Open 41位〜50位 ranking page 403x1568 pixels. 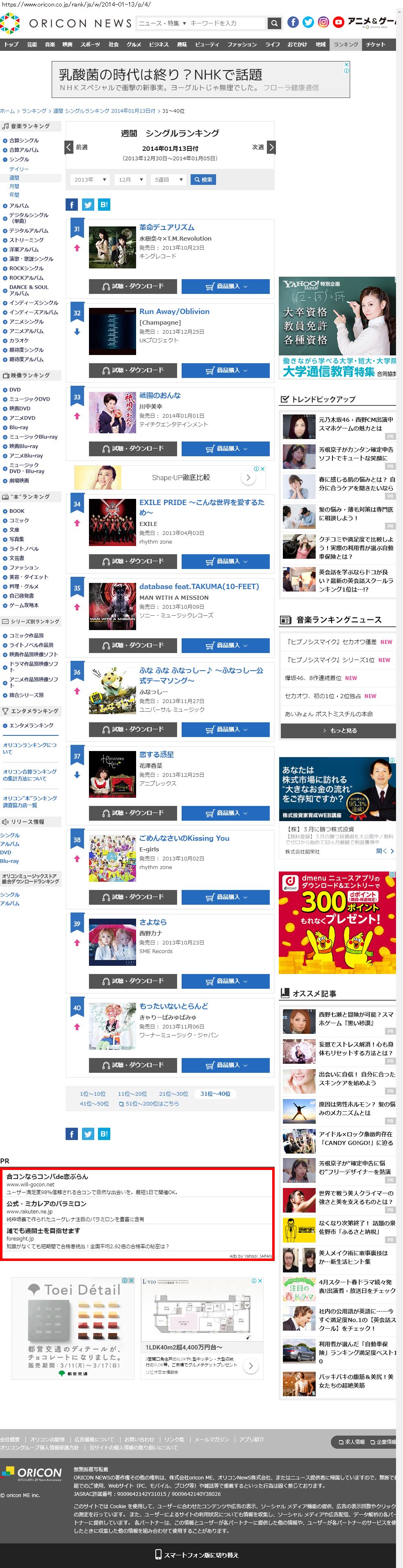[x=94, y=1104]
